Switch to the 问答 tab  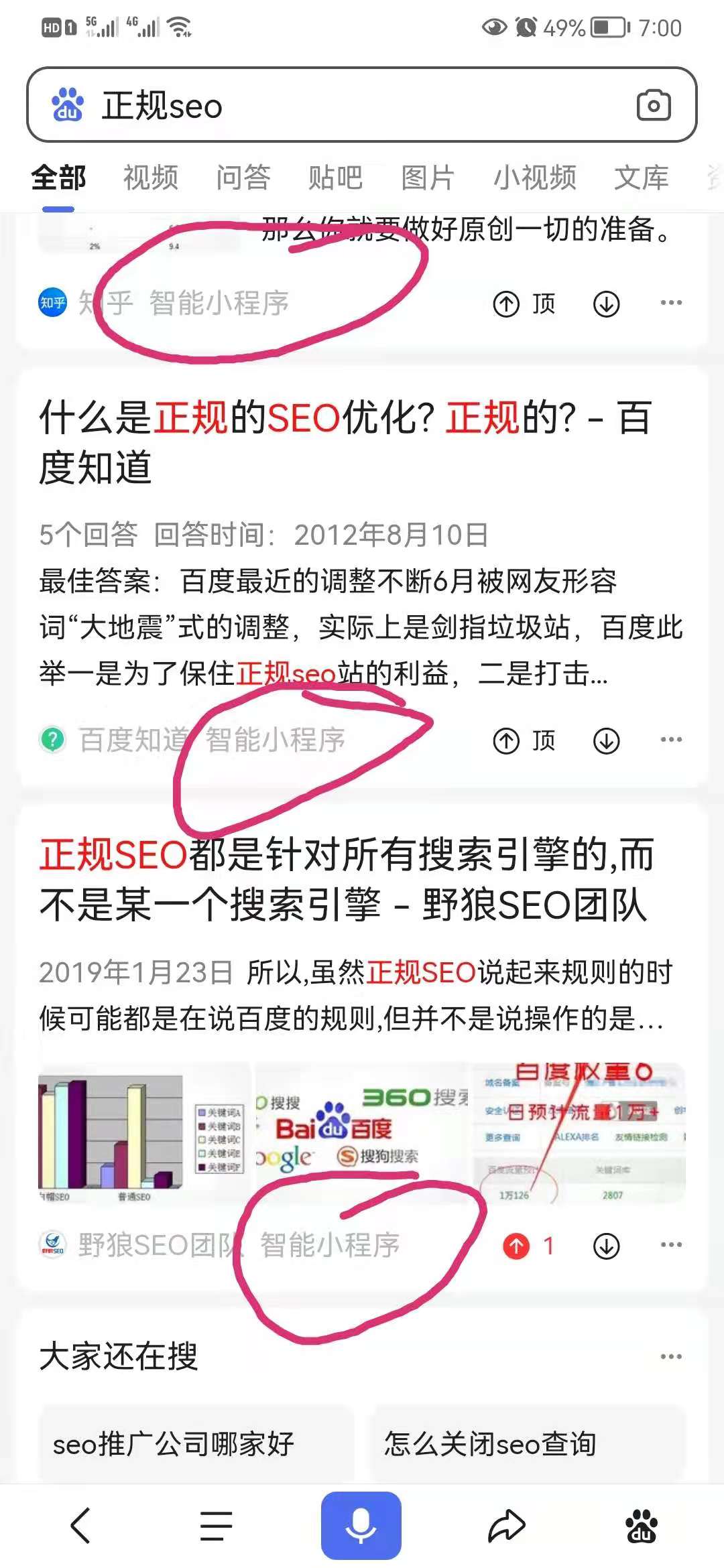pos(243,178)
